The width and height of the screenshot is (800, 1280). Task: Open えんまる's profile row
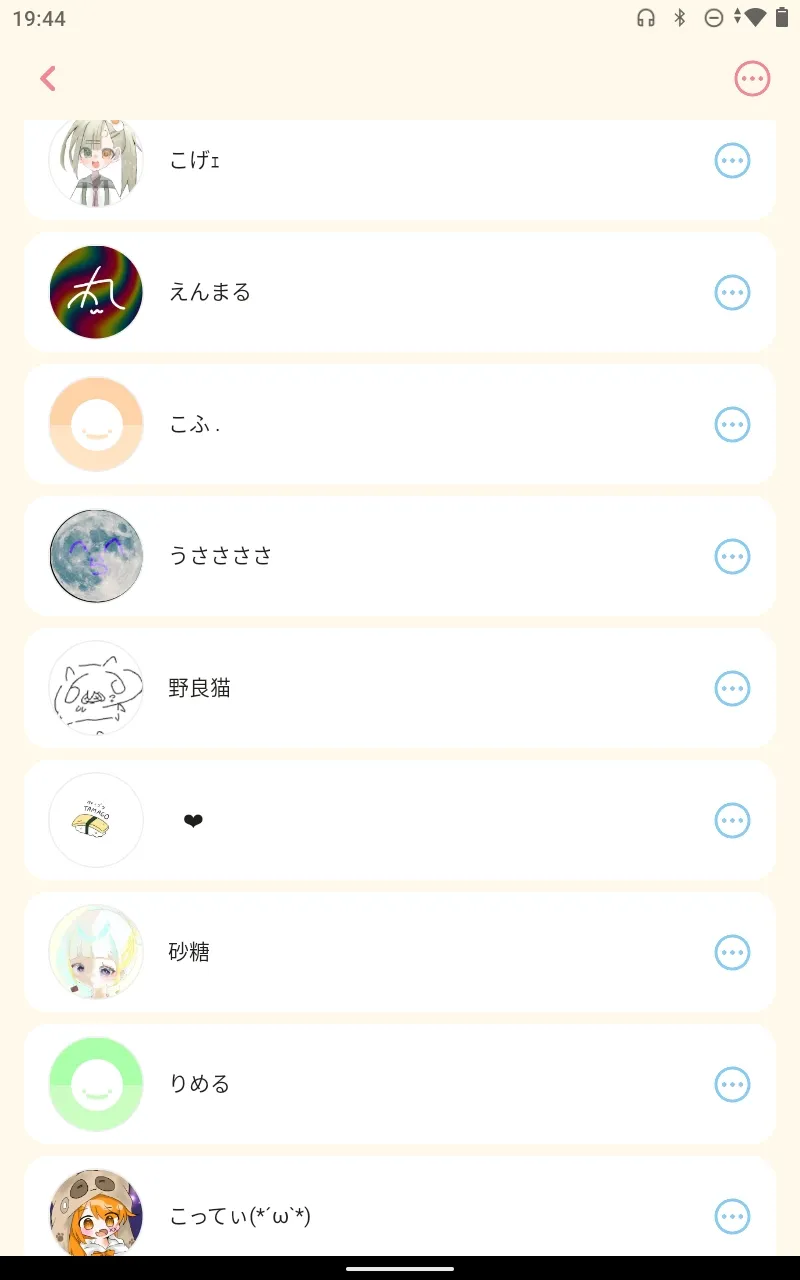click(400, 292)
